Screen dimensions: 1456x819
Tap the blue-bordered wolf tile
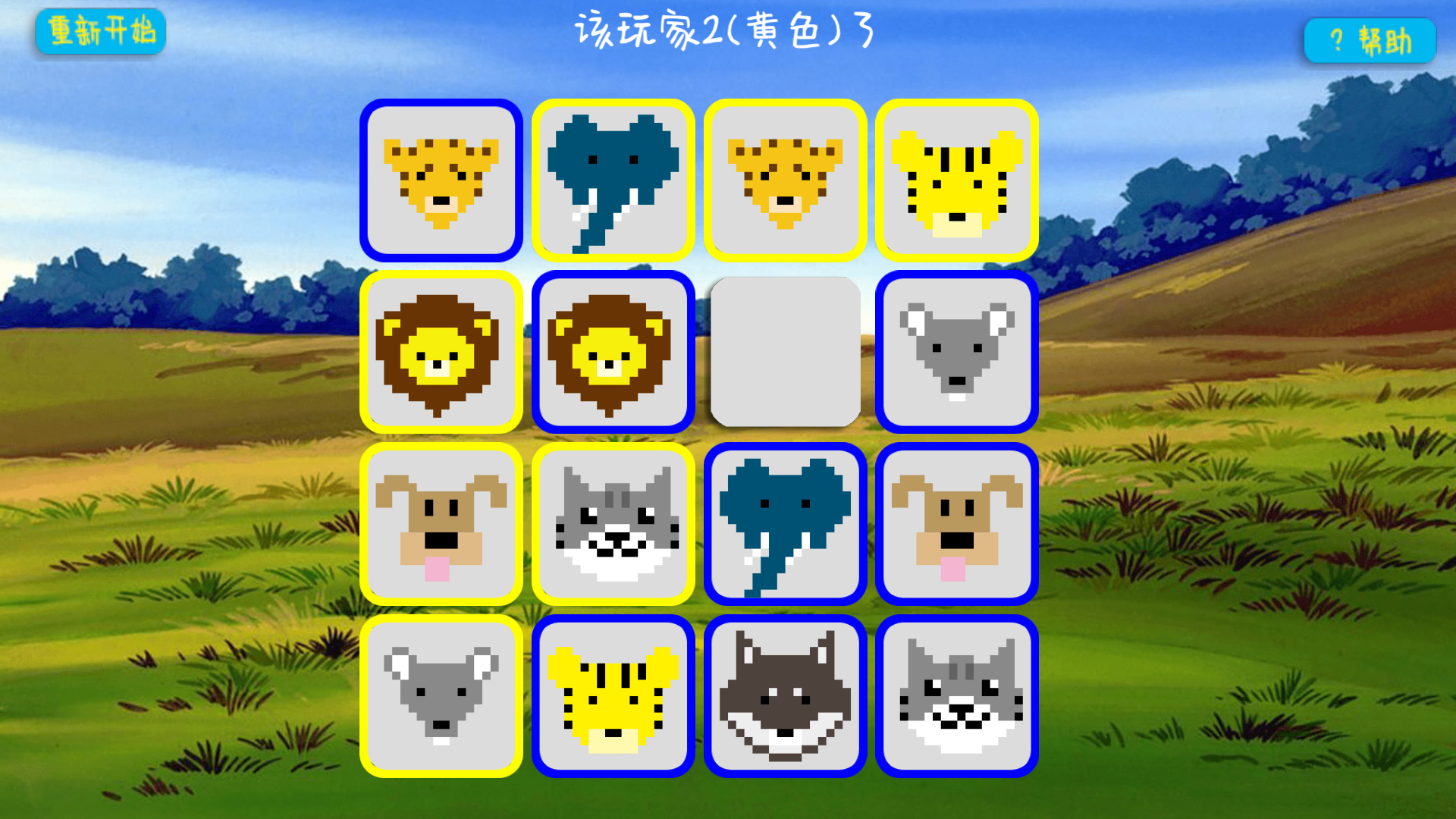click(785, 696)
